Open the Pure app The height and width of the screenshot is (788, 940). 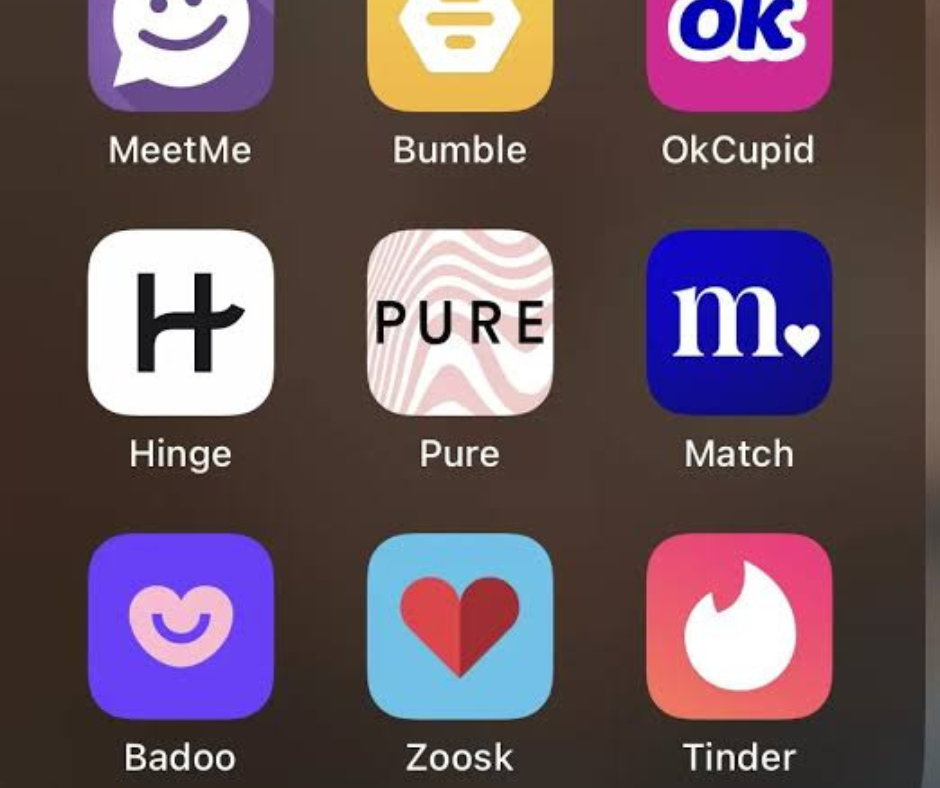[x=460, y=322]
